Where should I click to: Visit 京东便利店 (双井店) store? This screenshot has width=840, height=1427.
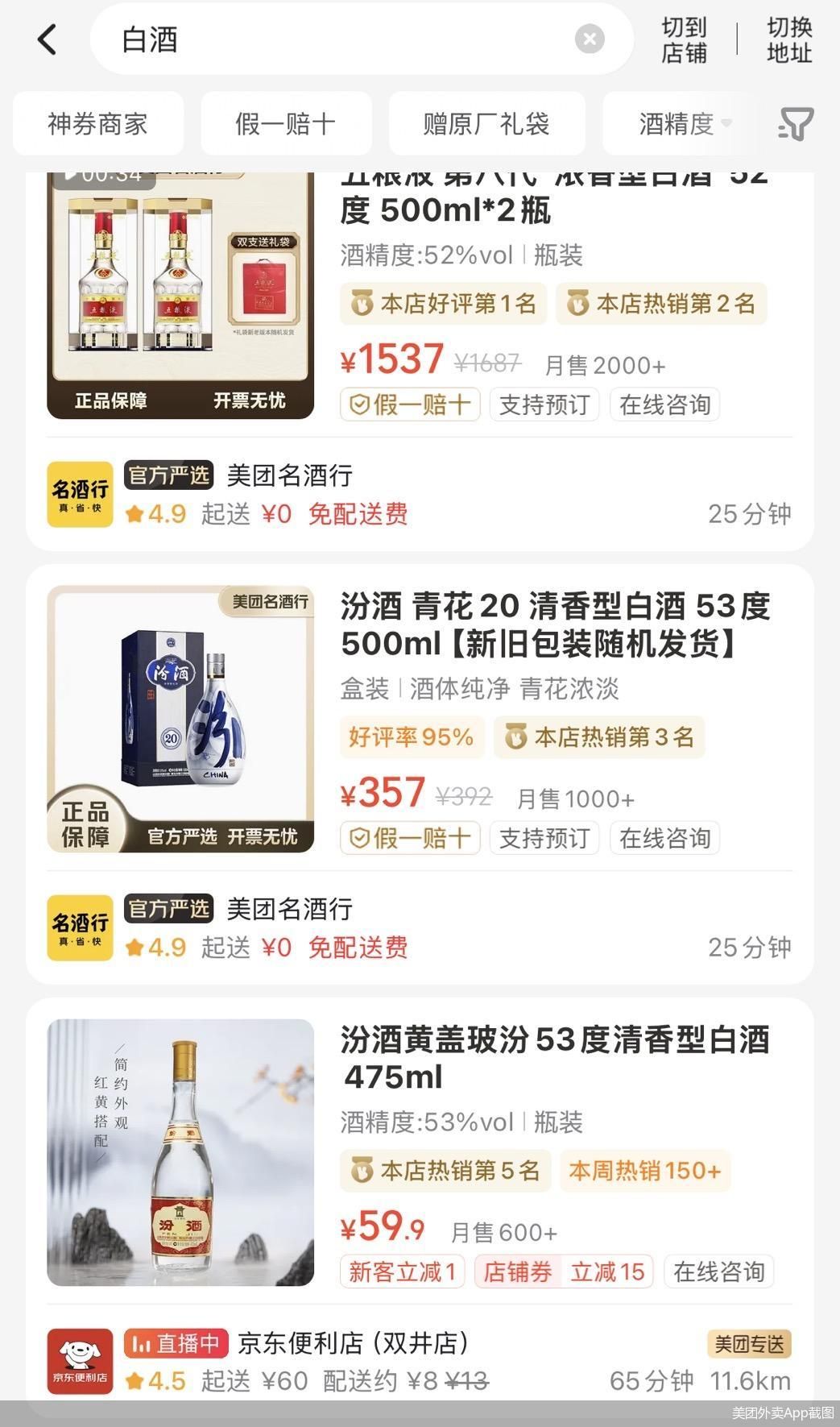[x=353, y=1343]
